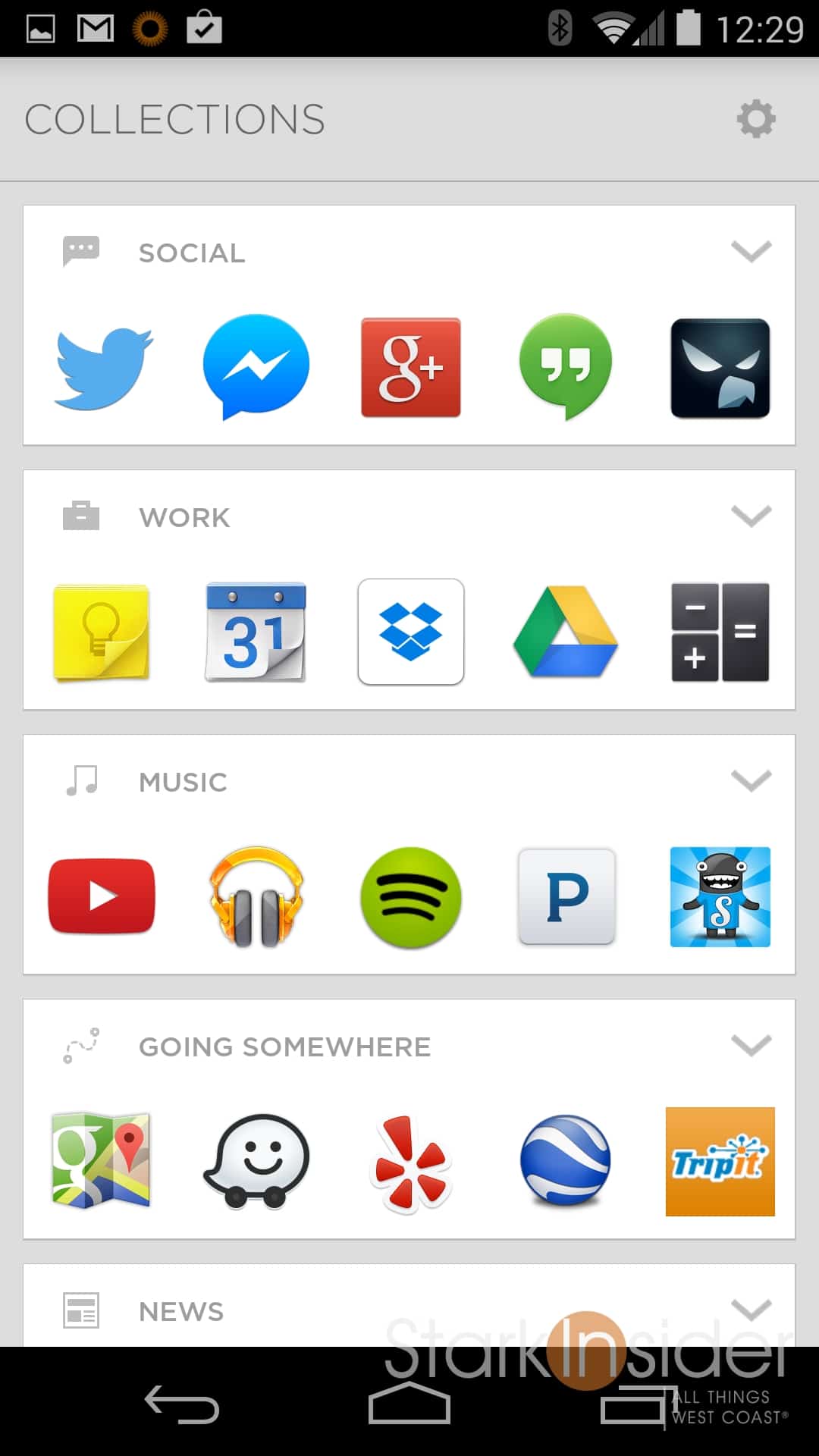Open the Hangouts app
The height and width of the screenshot is (1456, 819).
coord(565,366)
